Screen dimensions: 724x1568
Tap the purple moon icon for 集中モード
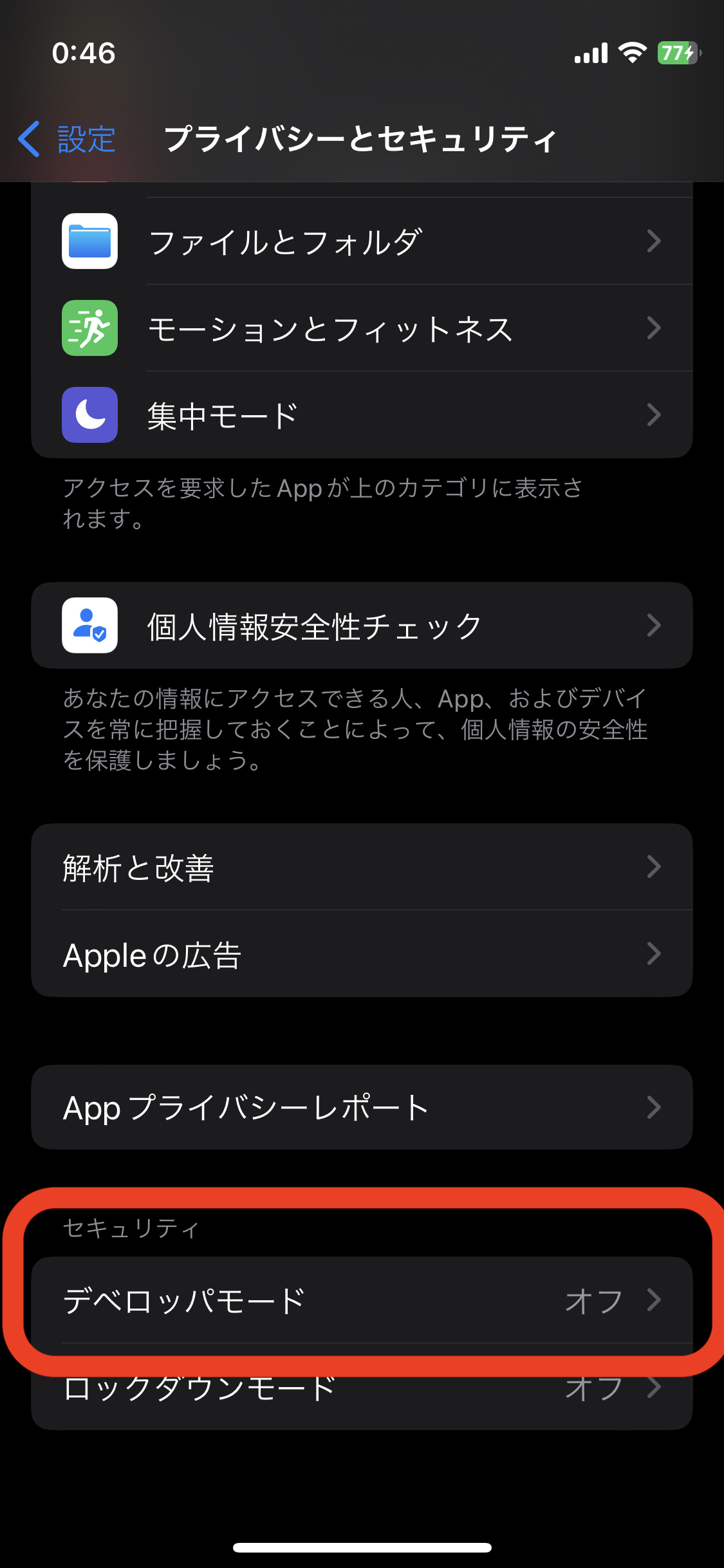(89, 415)
